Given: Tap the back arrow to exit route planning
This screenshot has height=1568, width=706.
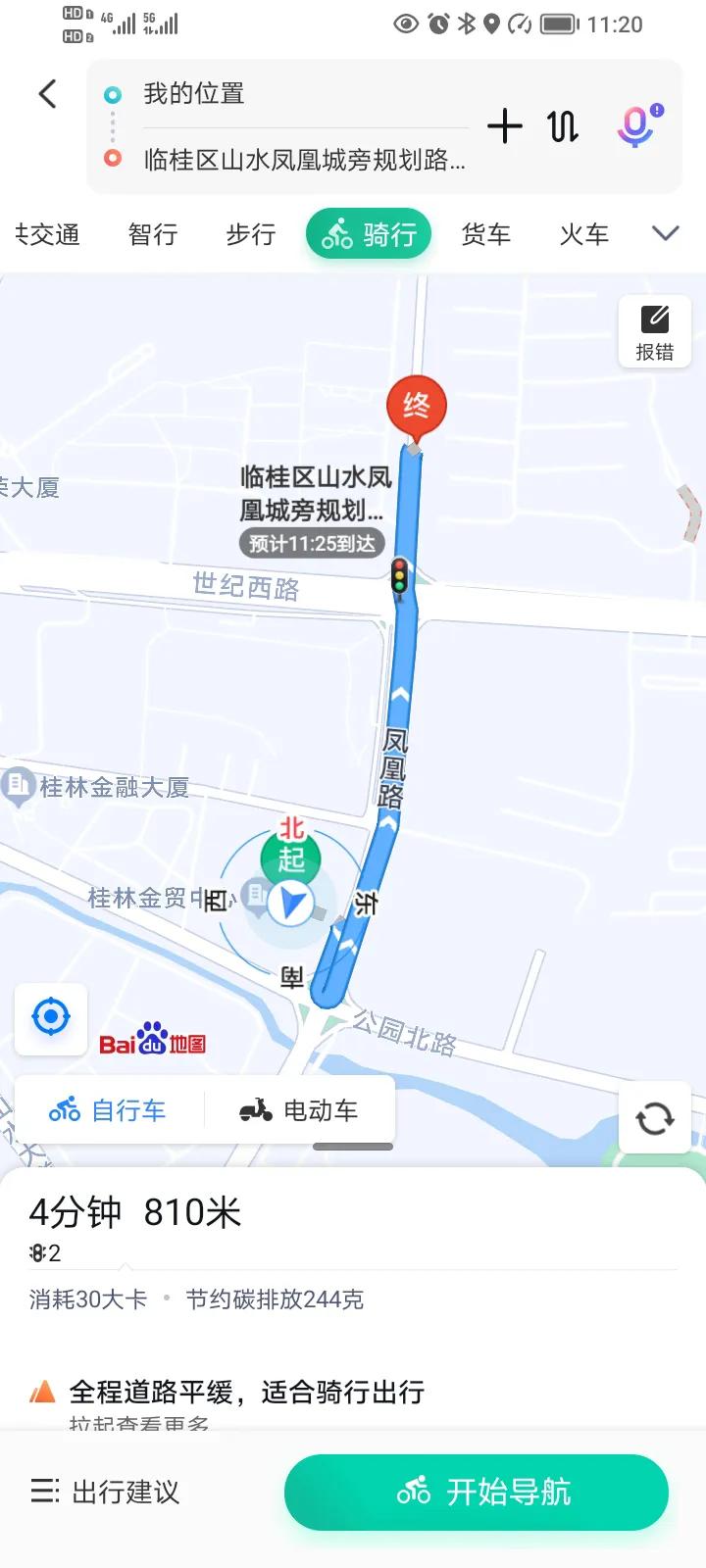Looking at the screenshot, I should pyautogui.click(x=46, y=93).
